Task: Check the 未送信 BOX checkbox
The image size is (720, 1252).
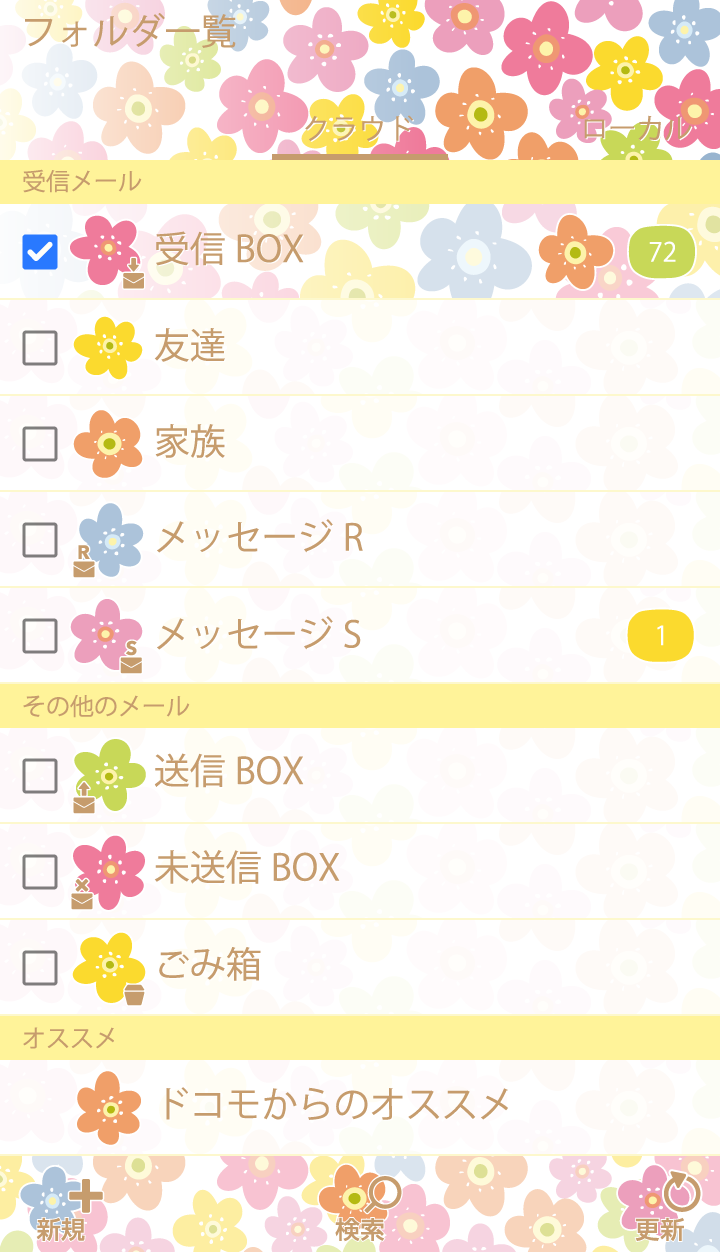Action: pos(40,872)
